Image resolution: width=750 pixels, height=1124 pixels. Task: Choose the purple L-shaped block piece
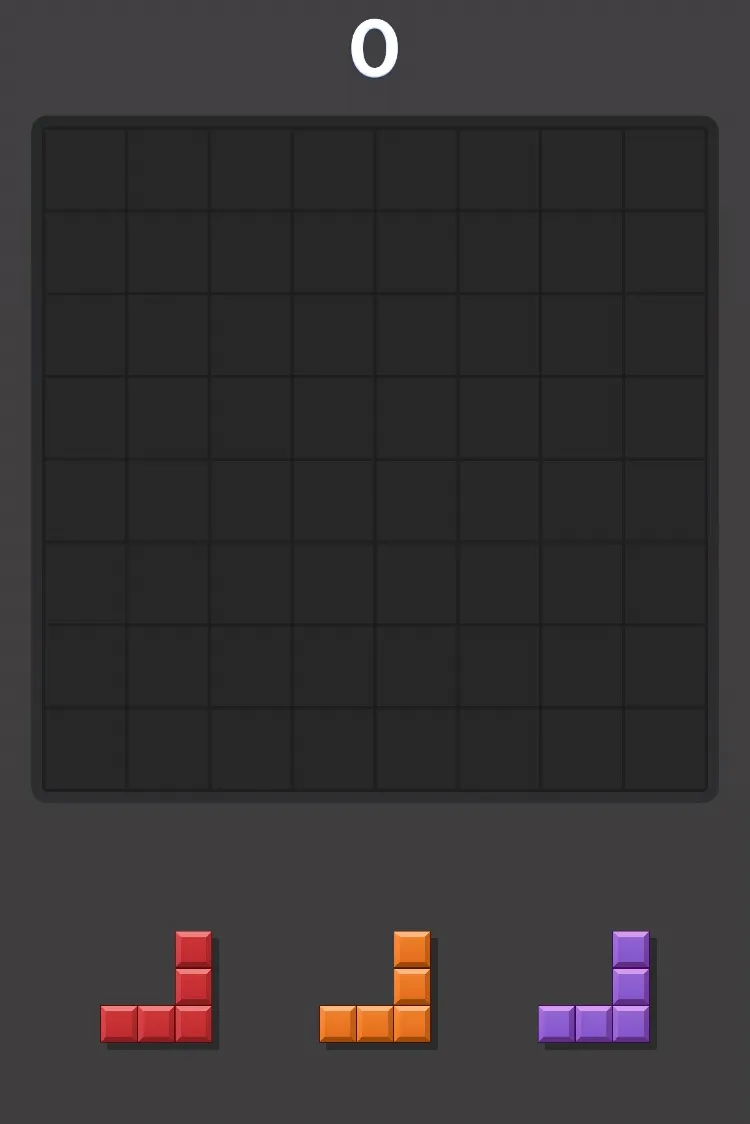(630, 1023)
